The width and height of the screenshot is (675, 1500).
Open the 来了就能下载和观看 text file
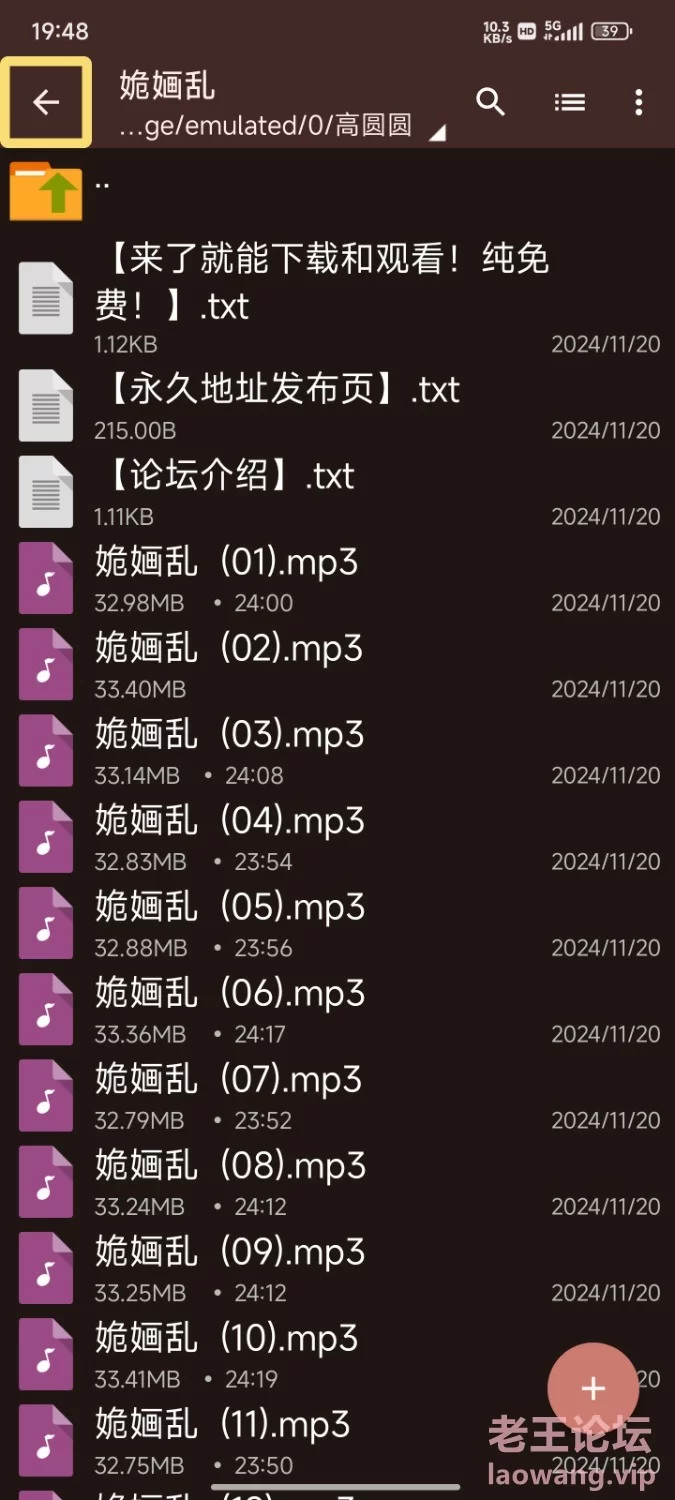click(337, 297)
